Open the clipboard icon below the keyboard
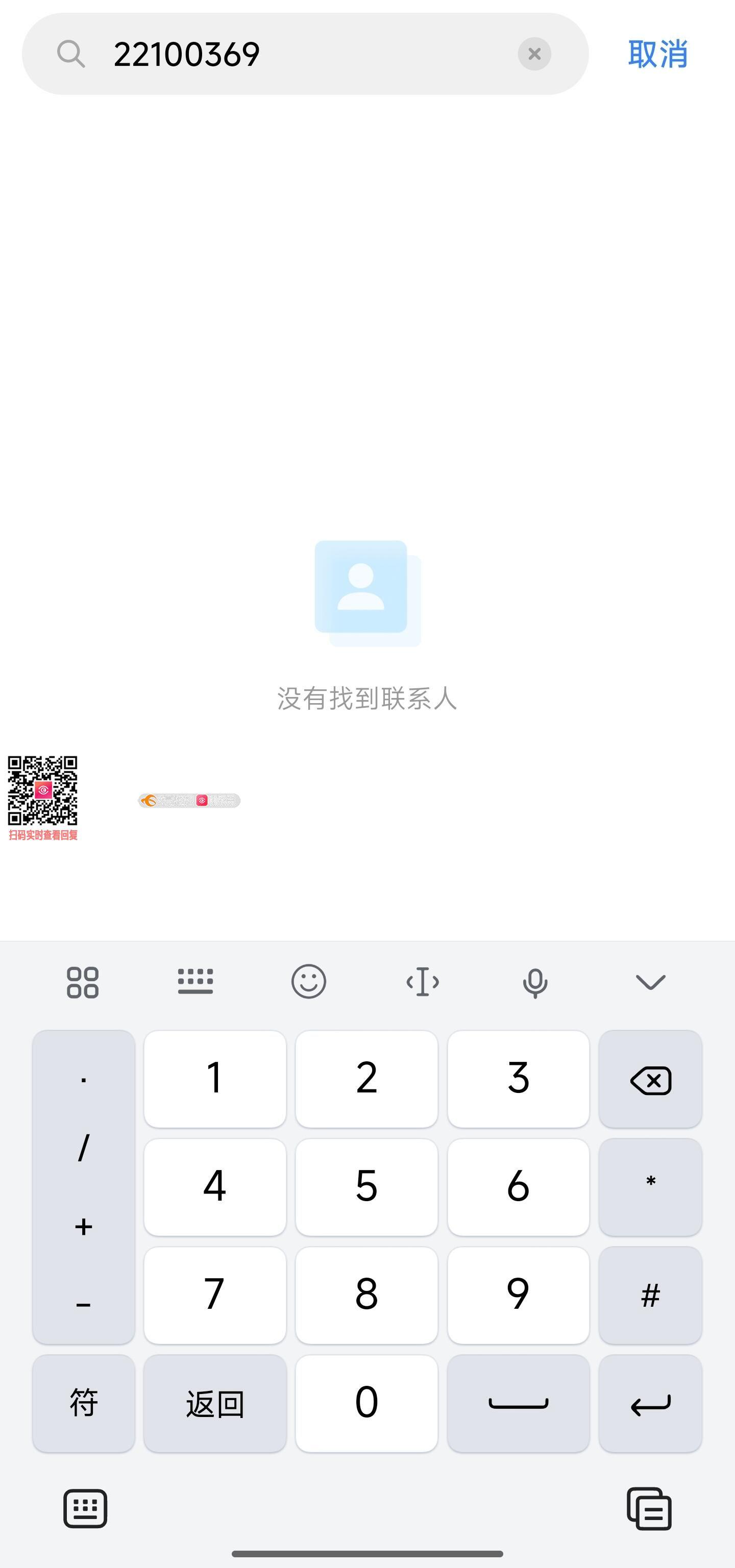The image size is (735, 1568). click(649, 1508)
